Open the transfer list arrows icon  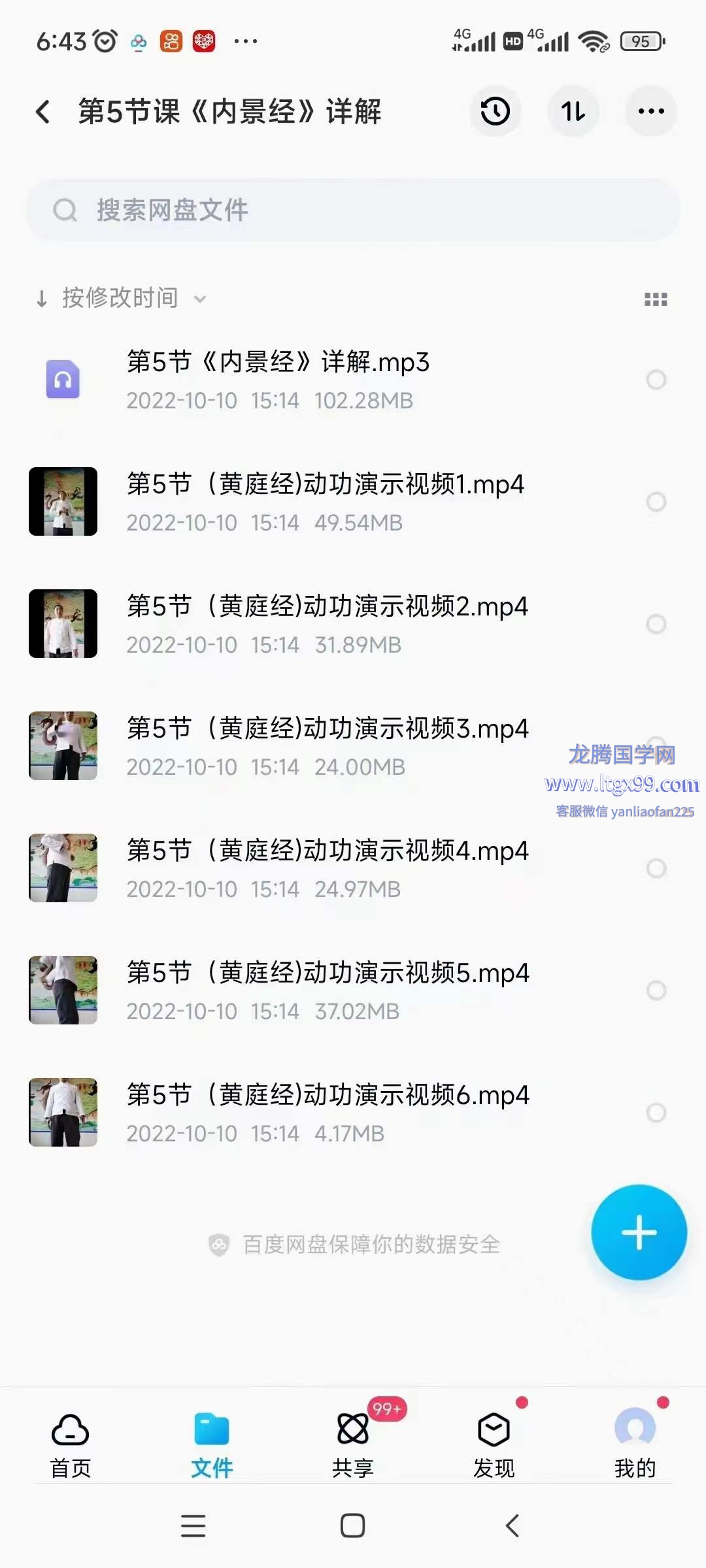coord(573,111)
